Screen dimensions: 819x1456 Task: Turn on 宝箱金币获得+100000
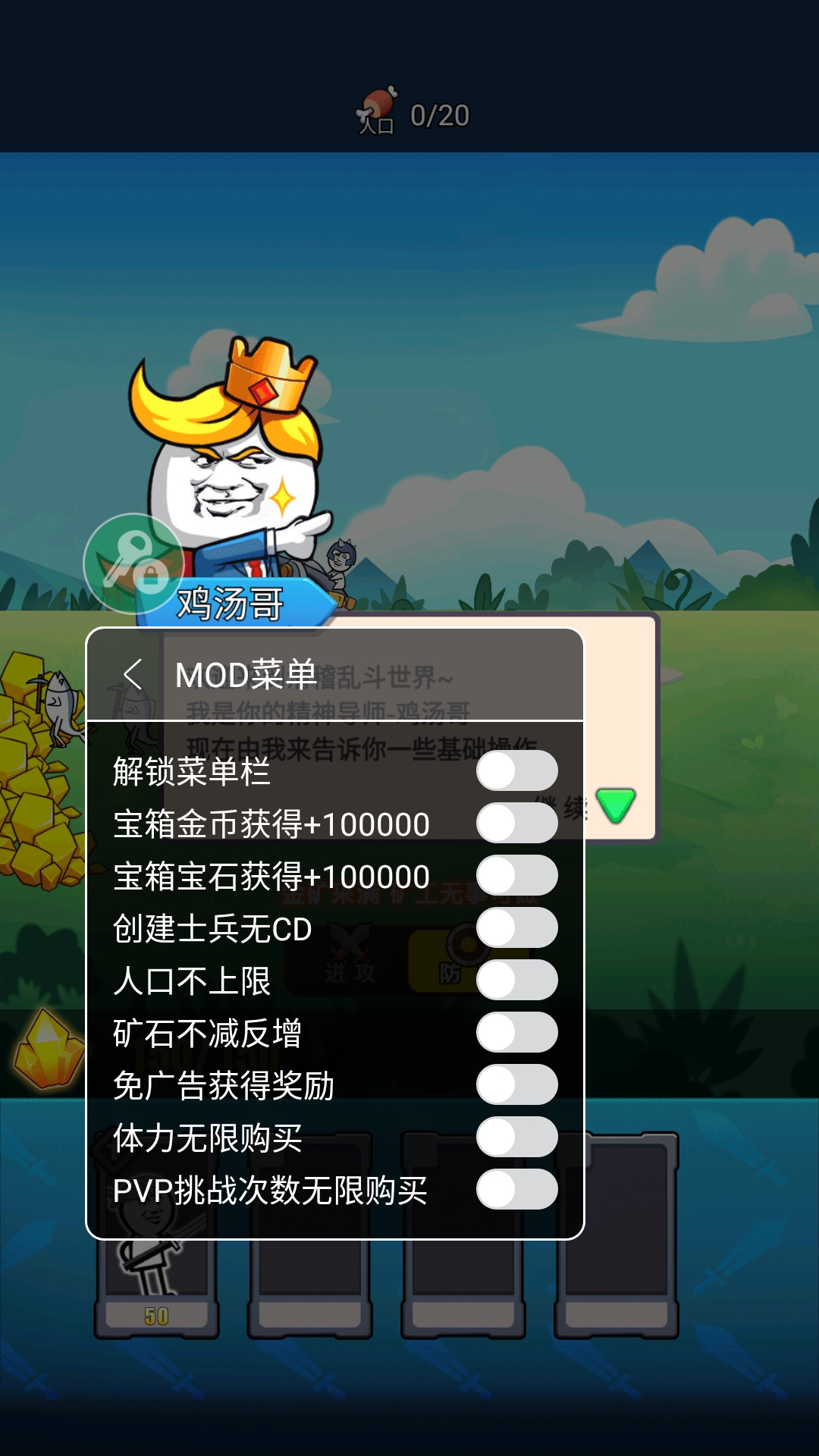point(516,824)
